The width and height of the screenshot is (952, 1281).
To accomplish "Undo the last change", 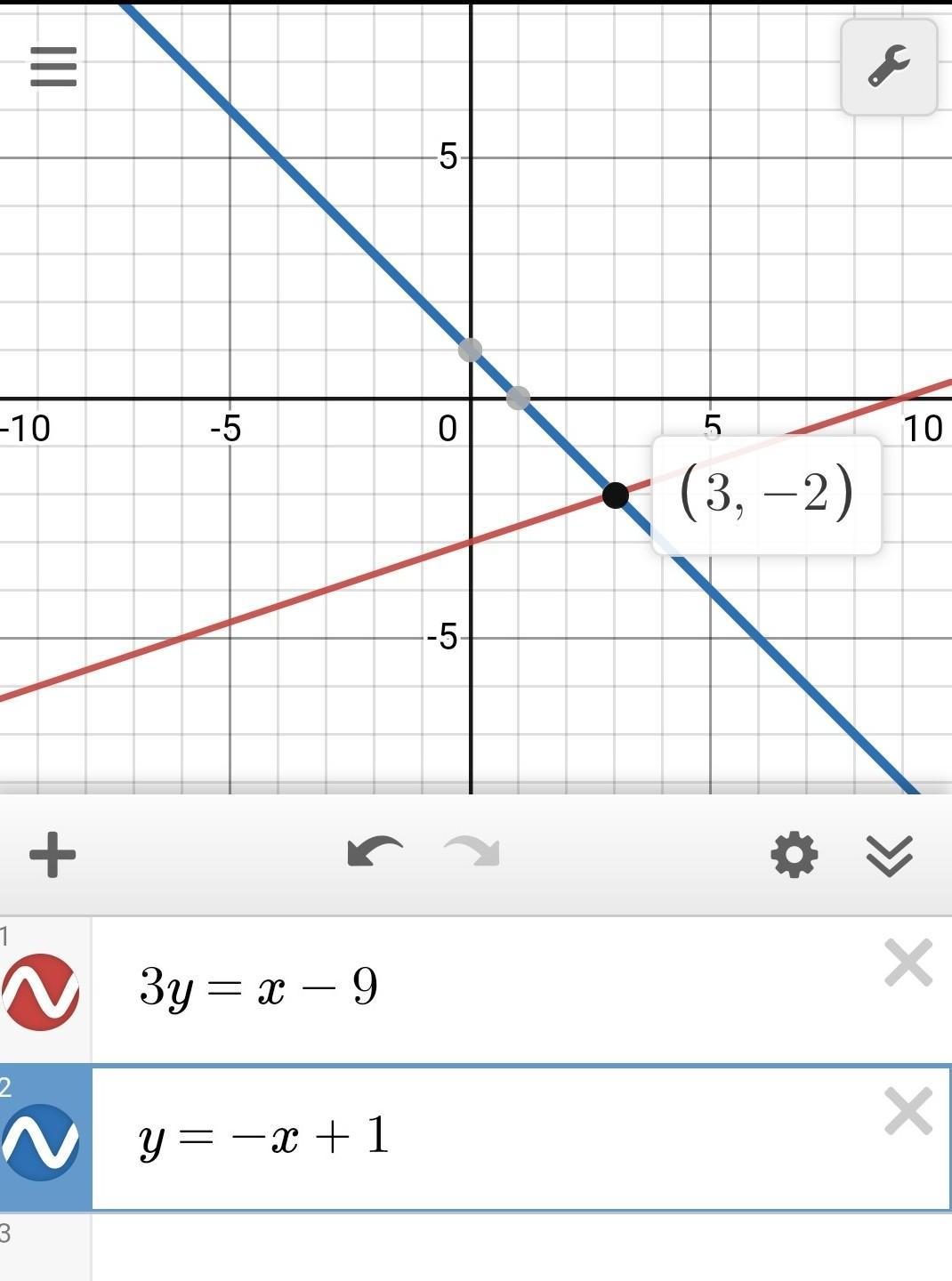I will pyautogui.click(x=375, y=852).
